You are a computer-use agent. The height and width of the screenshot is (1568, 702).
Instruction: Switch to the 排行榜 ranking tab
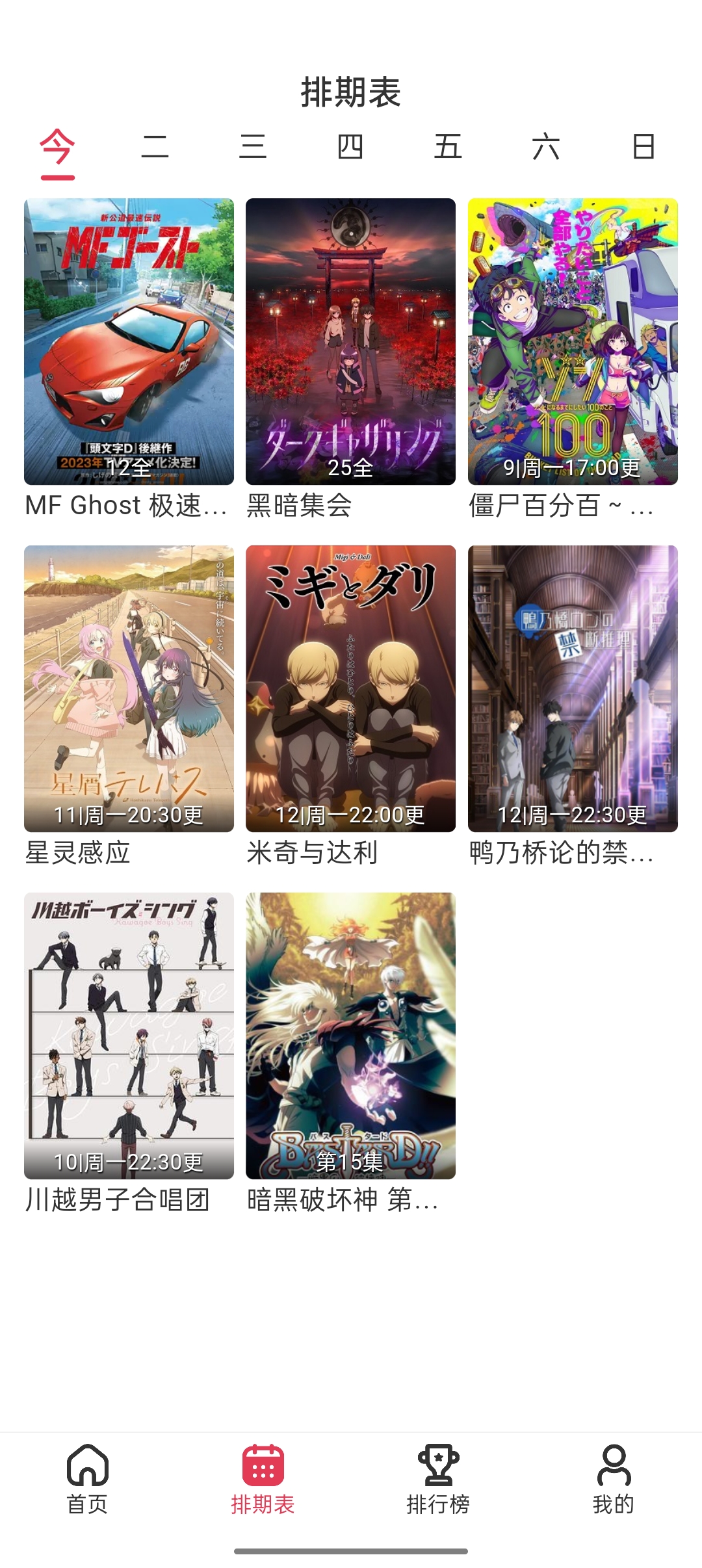[439, 1480]
